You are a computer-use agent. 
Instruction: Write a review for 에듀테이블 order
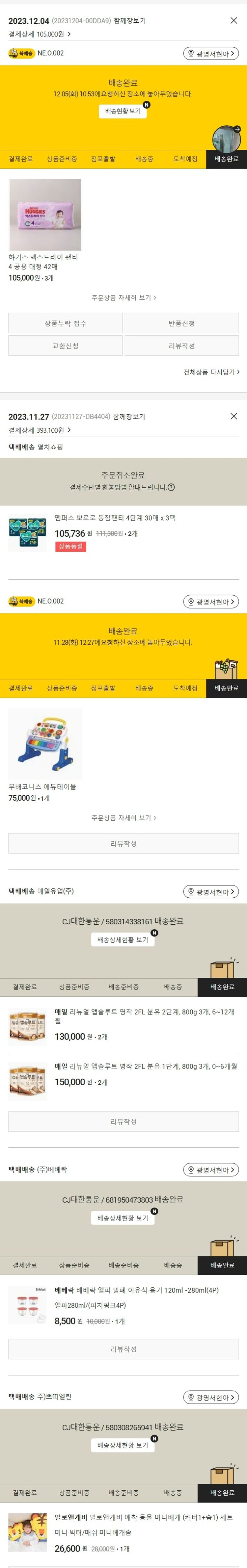[x=123, y=844]
